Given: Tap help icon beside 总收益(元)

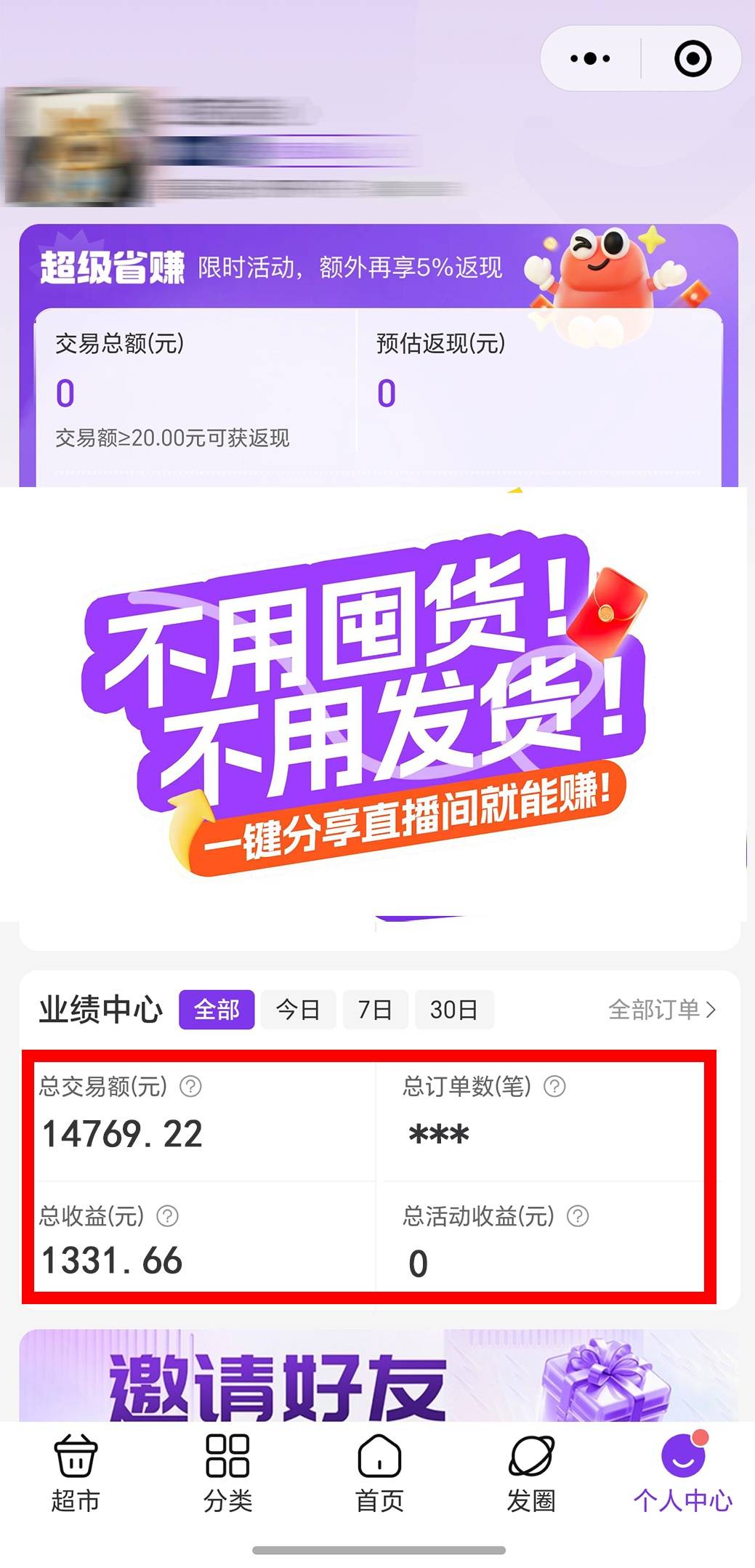Looking at the screenshot, I should click(168, 1215).
